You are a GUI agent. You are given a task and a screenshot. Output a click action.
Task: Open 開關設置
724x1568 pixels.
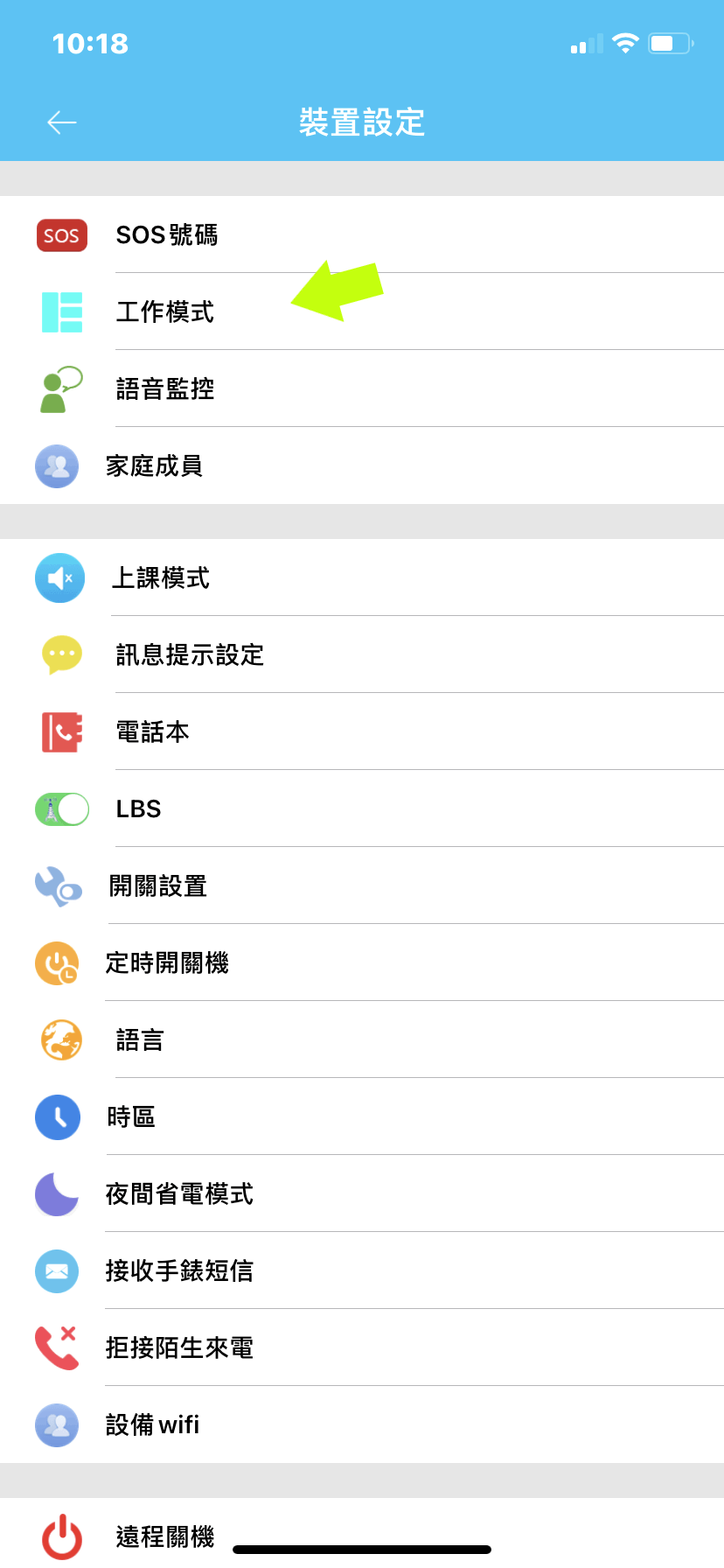362,885
